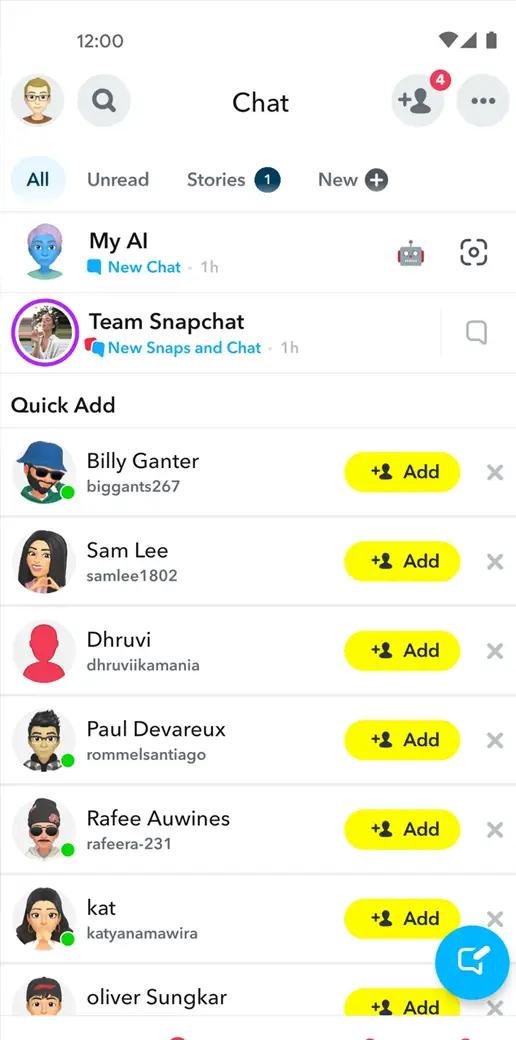Image resolution: width=516 pixels, height=1040 pixels.
Task: Add Sam Lee as a friend
Action: point(402,561)
